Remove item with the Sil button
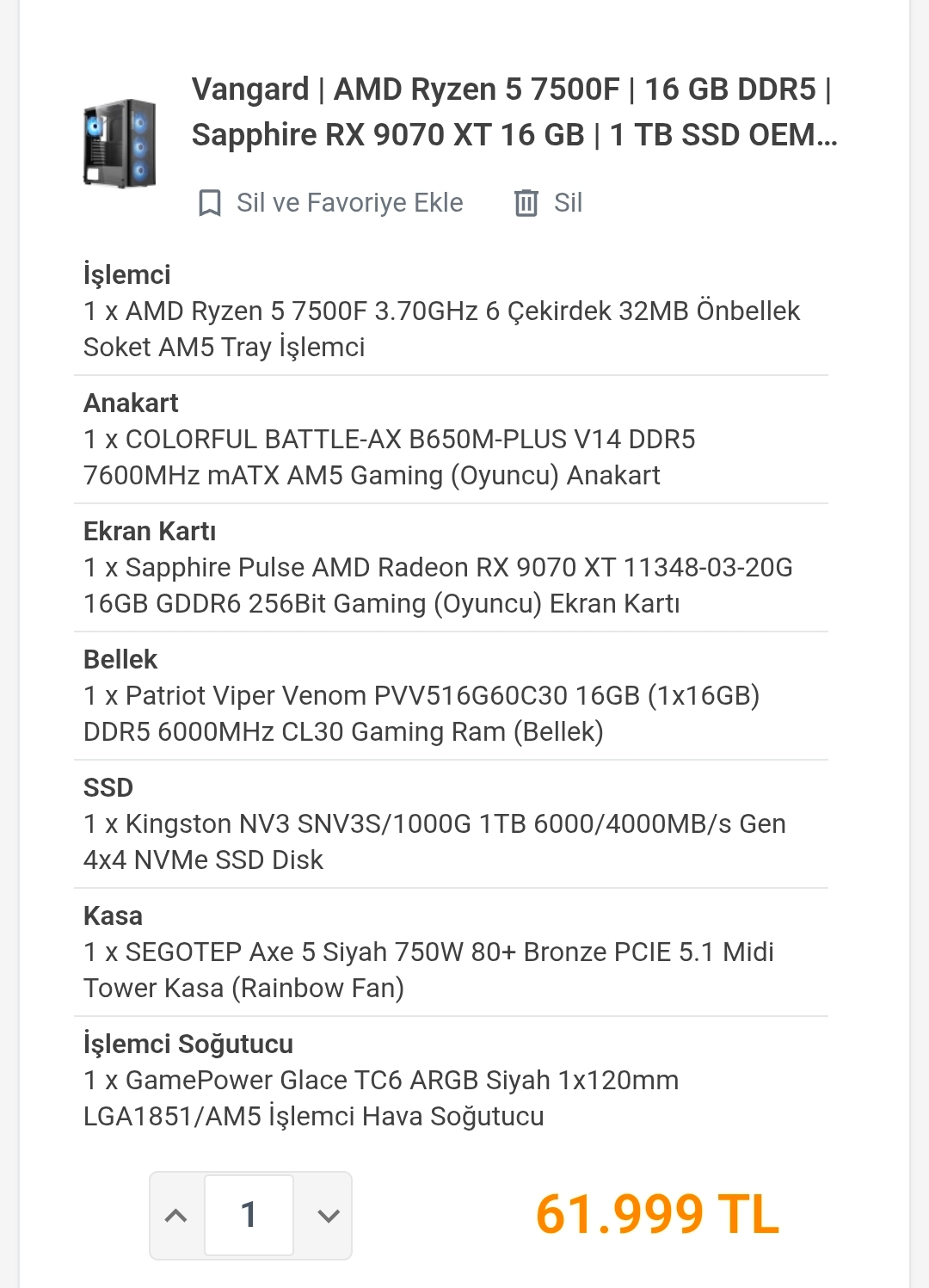929x1288 pixels. click(548, 203)
